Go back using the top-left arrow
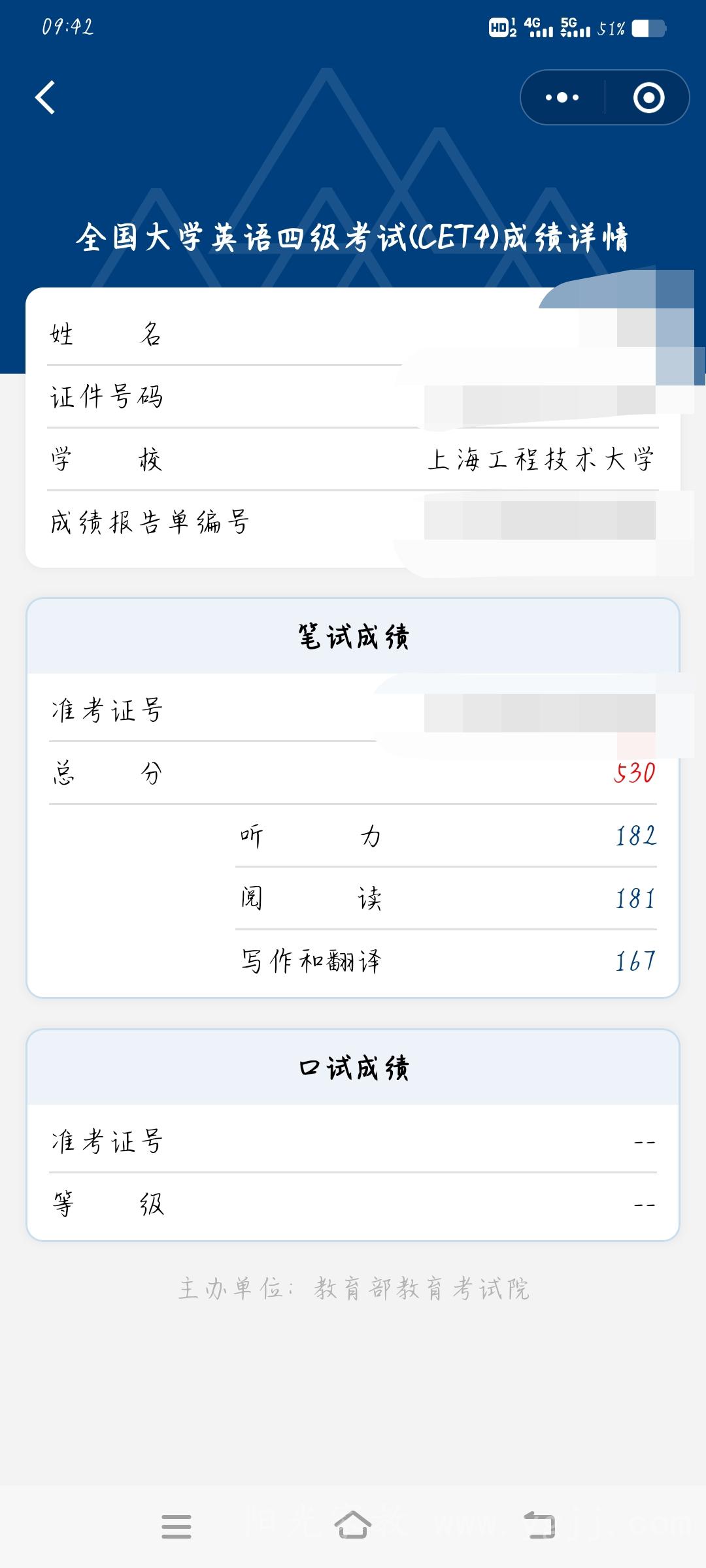This screenshot has height=1568, width=706. (45, 98)
